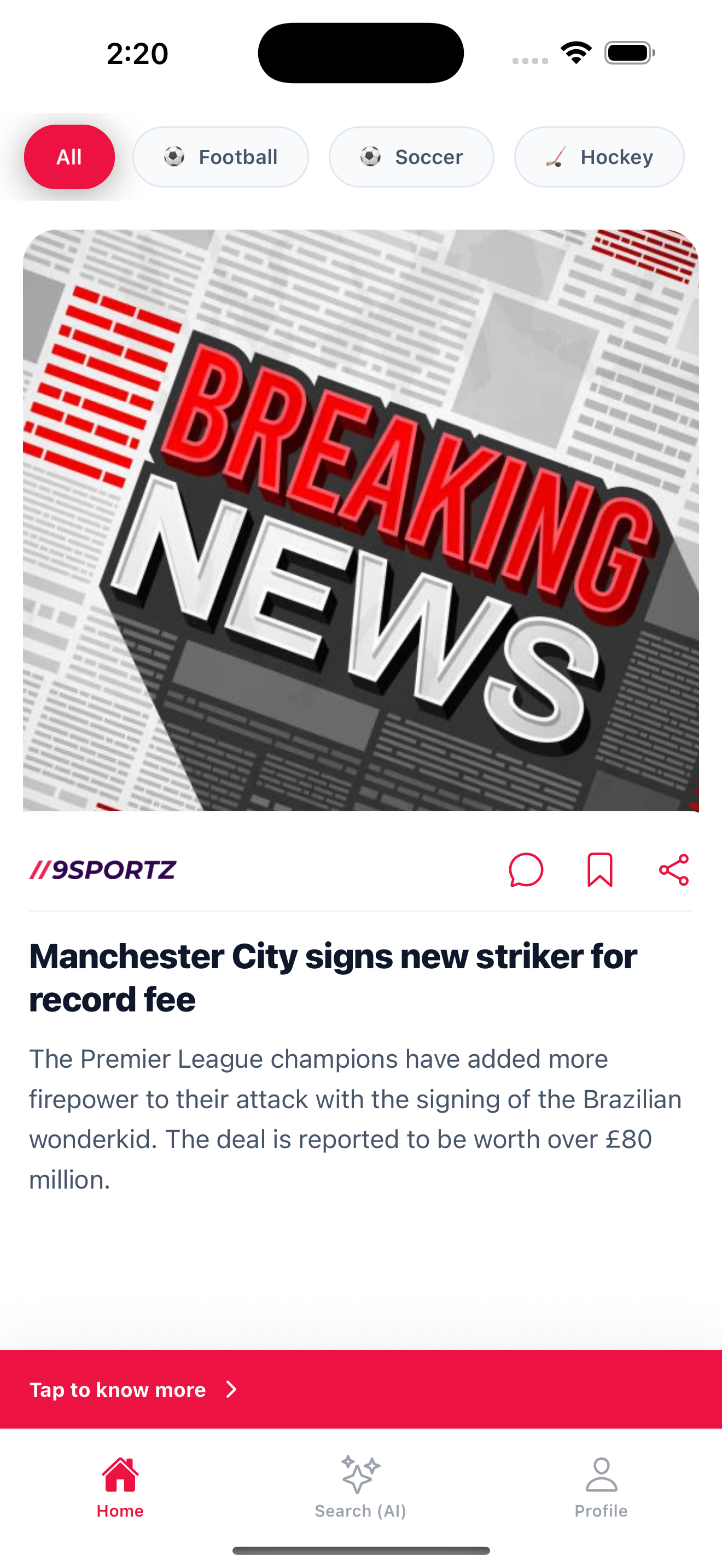The image size is (722, 1568).
Task: Share the Manchester City article
Action: point(673,870)
